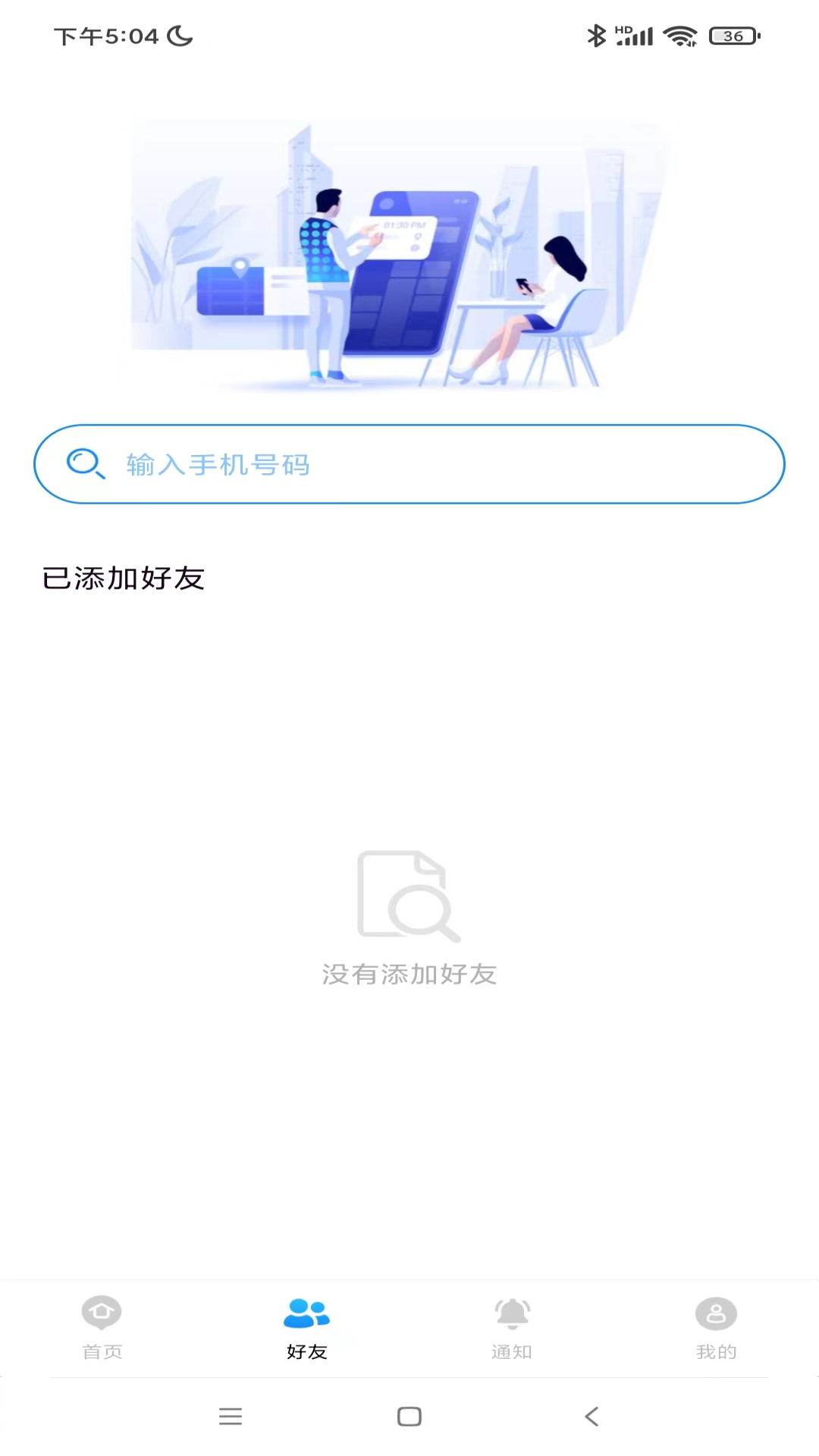Select the 好友 tab
Image resolution: width=819 pixels, height=1456 pixels.
coord(307,1328)
